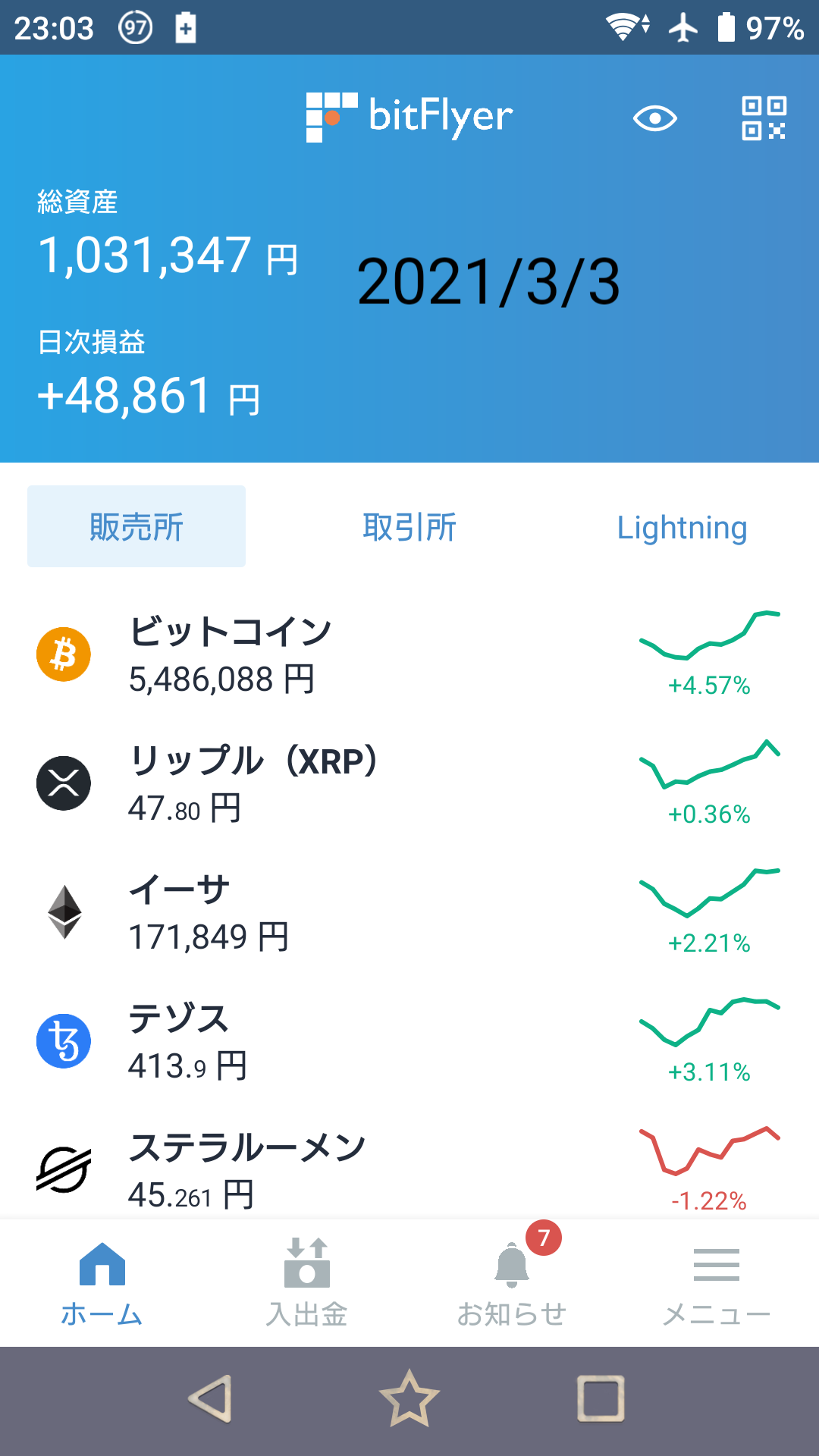Image resolution: width=819 pixels, height=1456 pixels.
Task: Tap the system recent apps button
Action: [x=601, y=1398]
